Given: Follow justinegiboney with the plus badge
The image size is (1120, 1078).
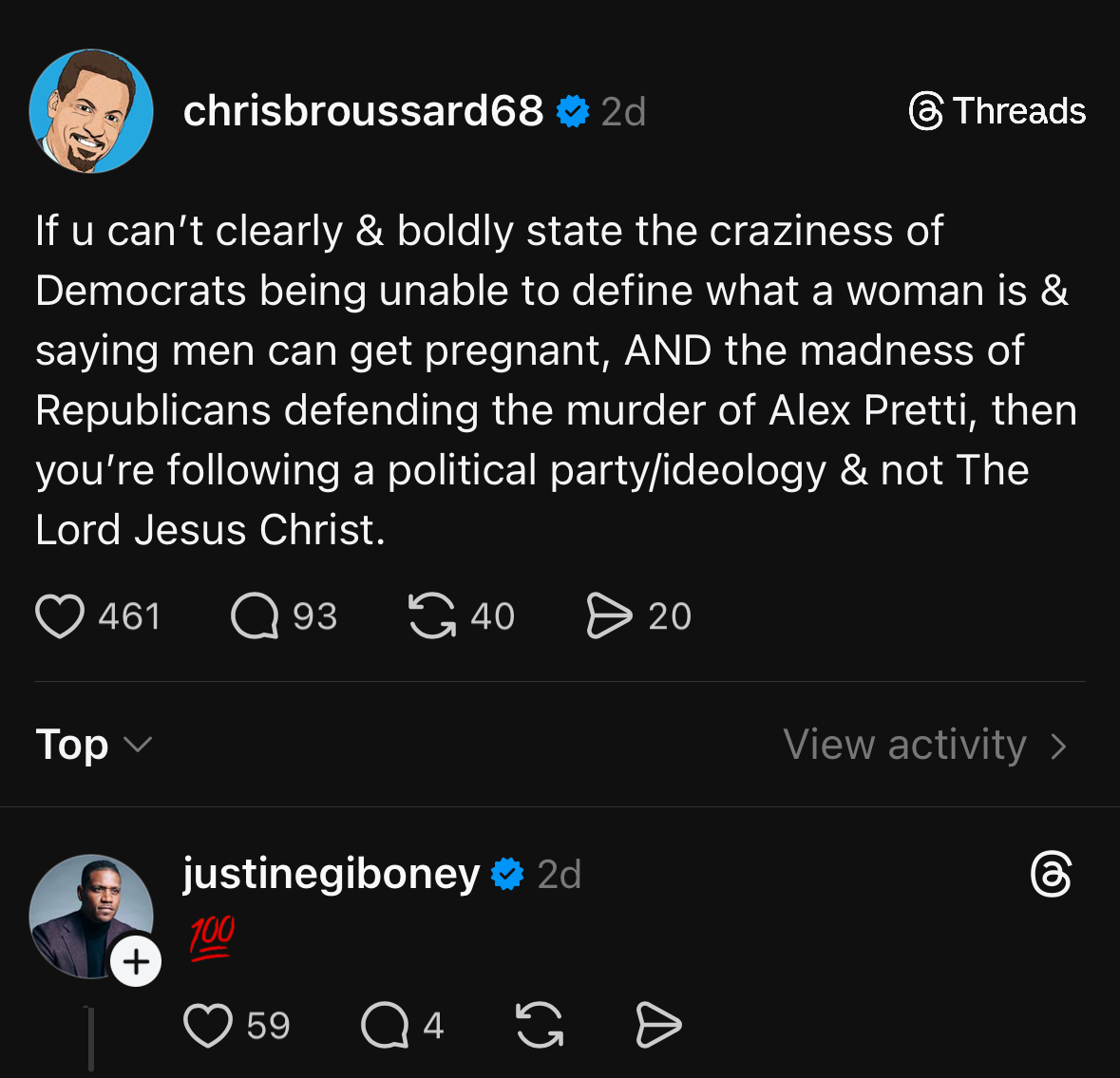Looking at the screenshot, I should click(x=136, y=961).
